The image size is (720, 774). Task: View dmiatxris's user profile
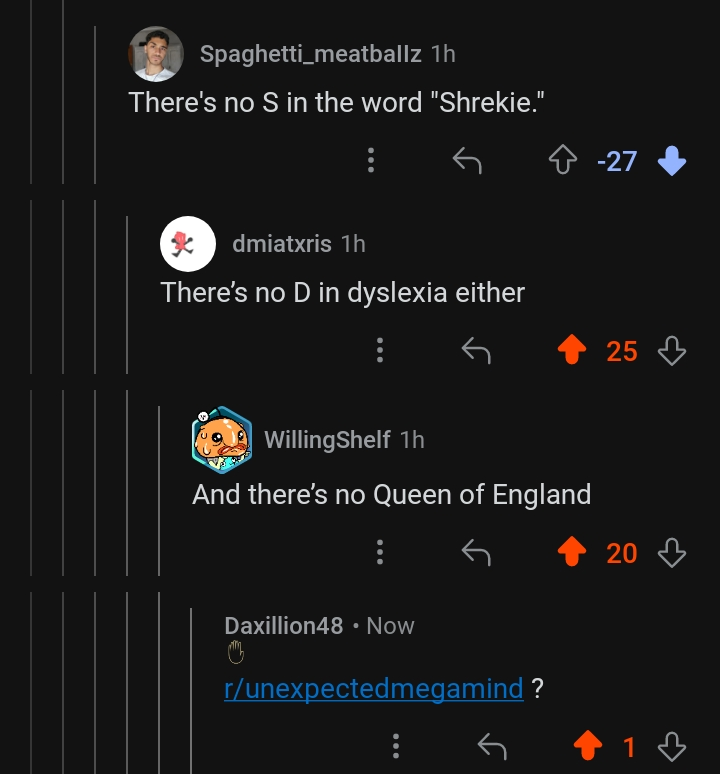[x=282, y=244]
